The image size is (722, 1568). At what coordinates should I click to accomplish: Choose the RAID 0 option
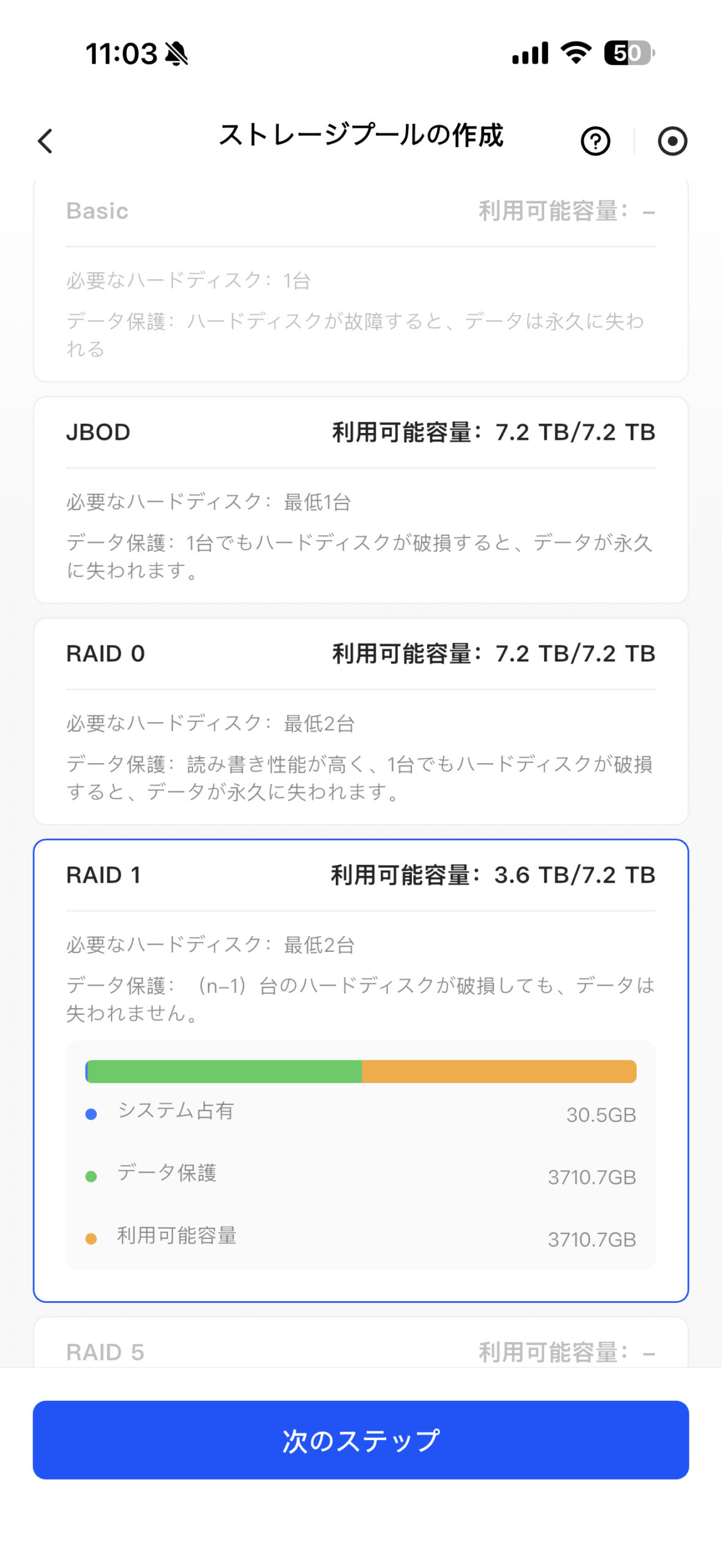point(360,720)
